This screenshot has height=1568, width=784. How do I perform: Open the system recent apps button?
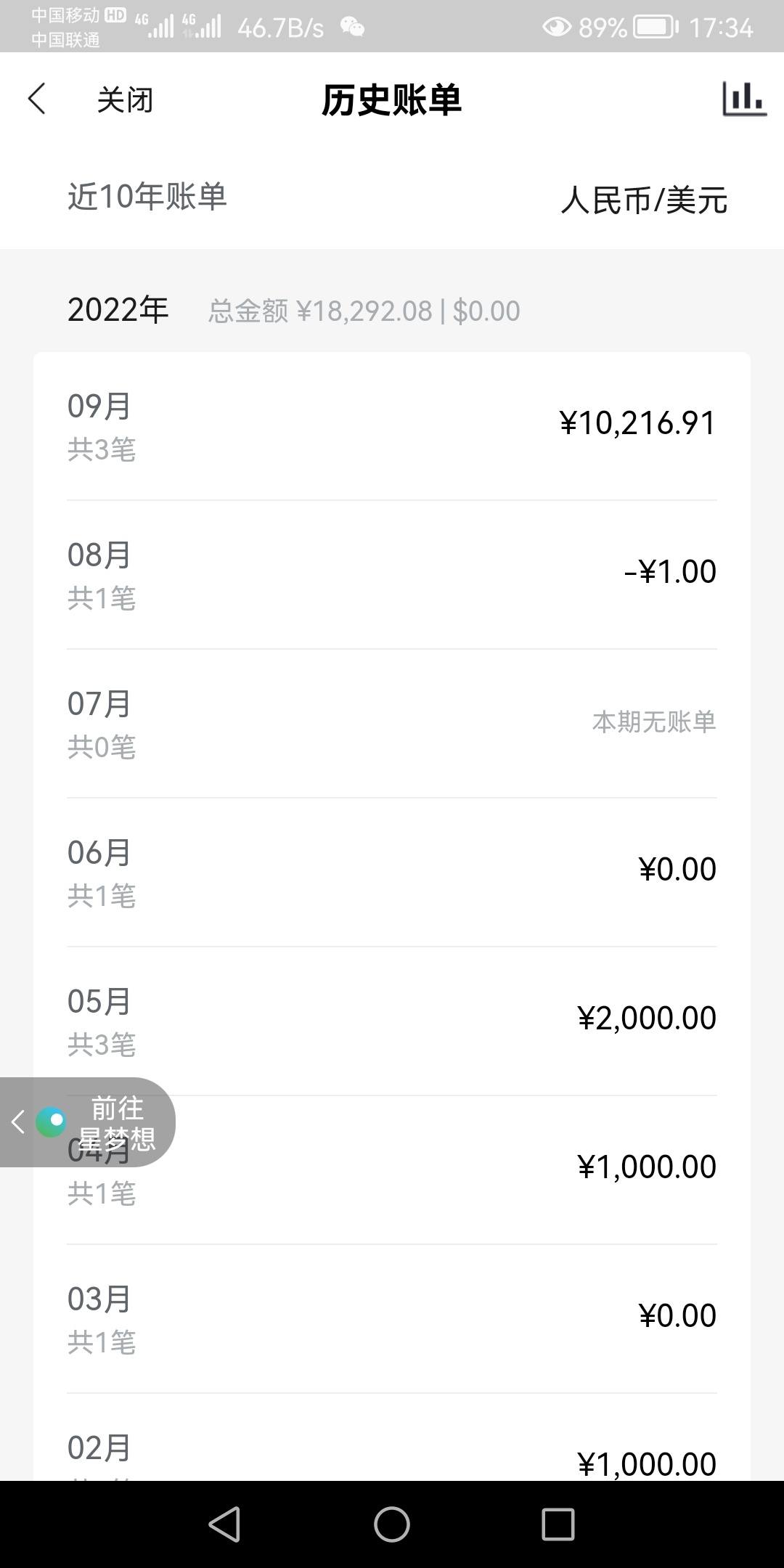point(558,1524)
